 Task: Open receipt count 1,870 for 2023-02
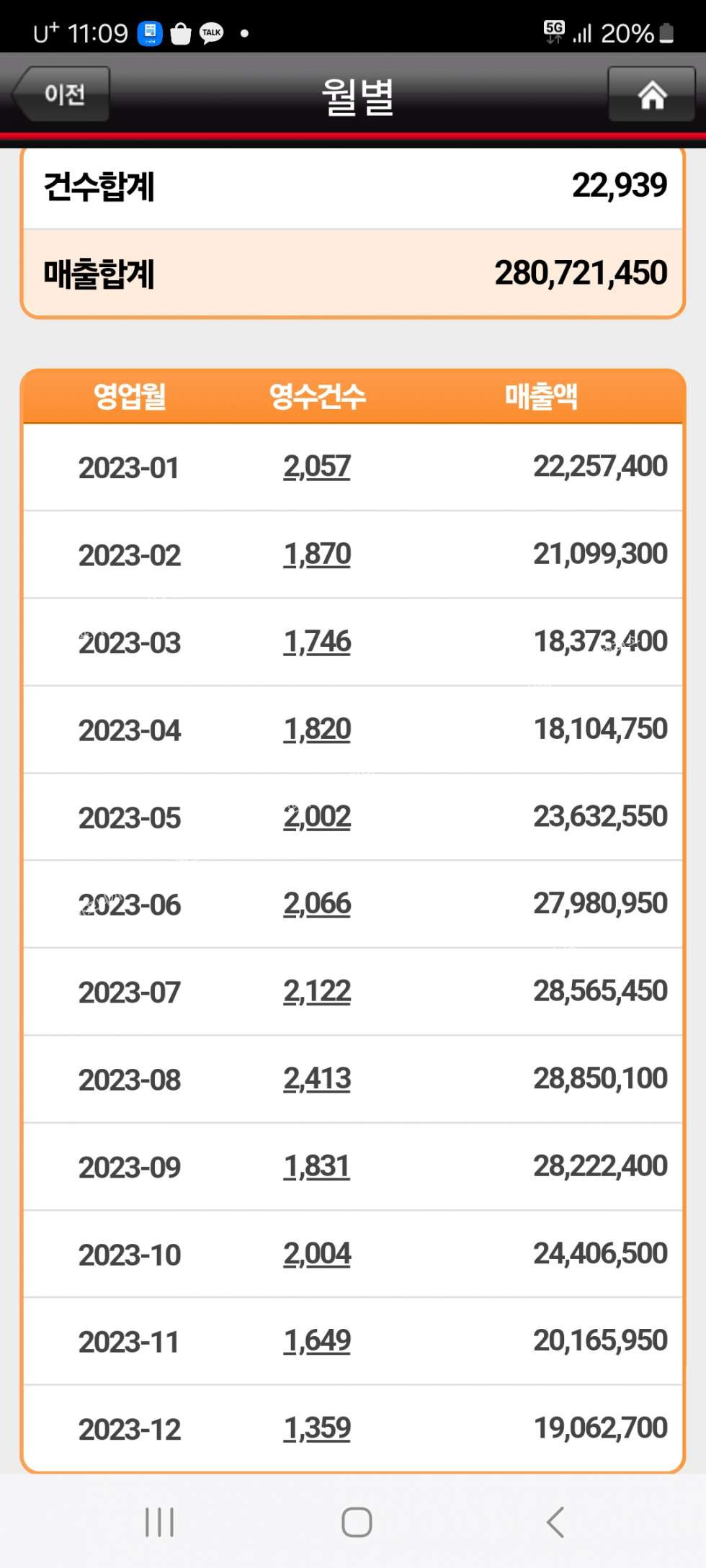317,555
